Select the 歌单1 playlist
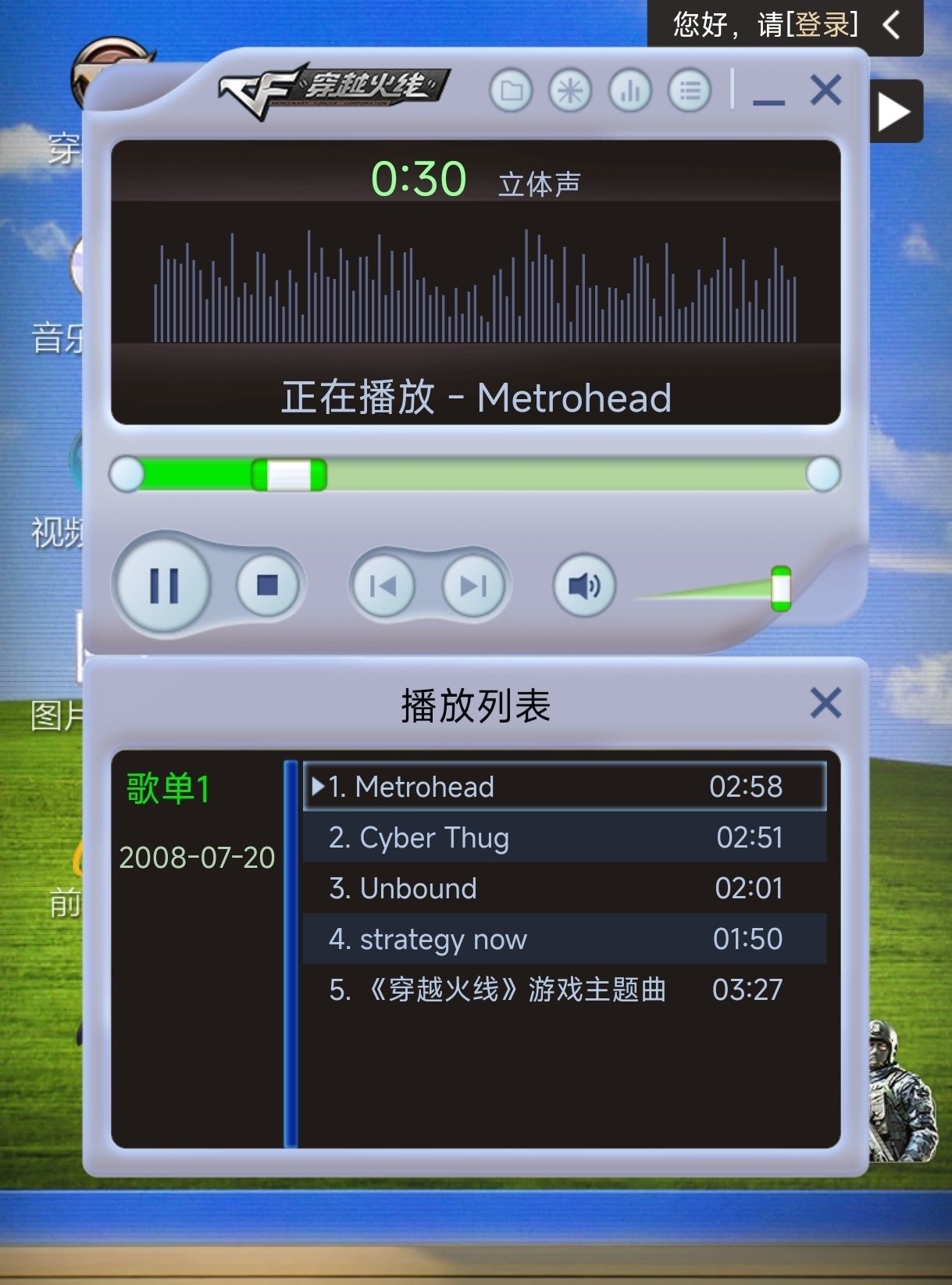 point(168,788)
